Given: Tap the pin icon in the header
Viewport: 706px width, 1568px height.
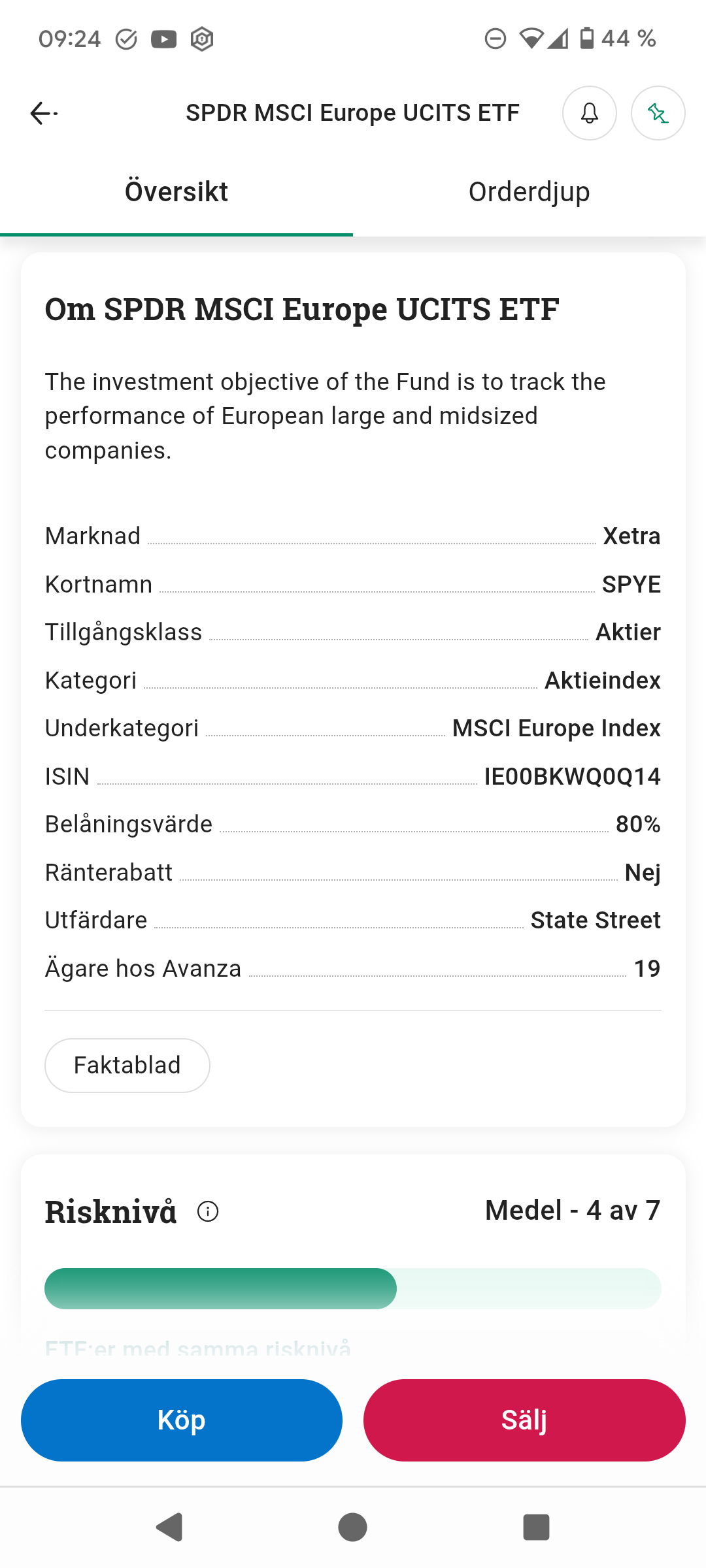Looking at the screenshot, I should click(x=658, y=113).
